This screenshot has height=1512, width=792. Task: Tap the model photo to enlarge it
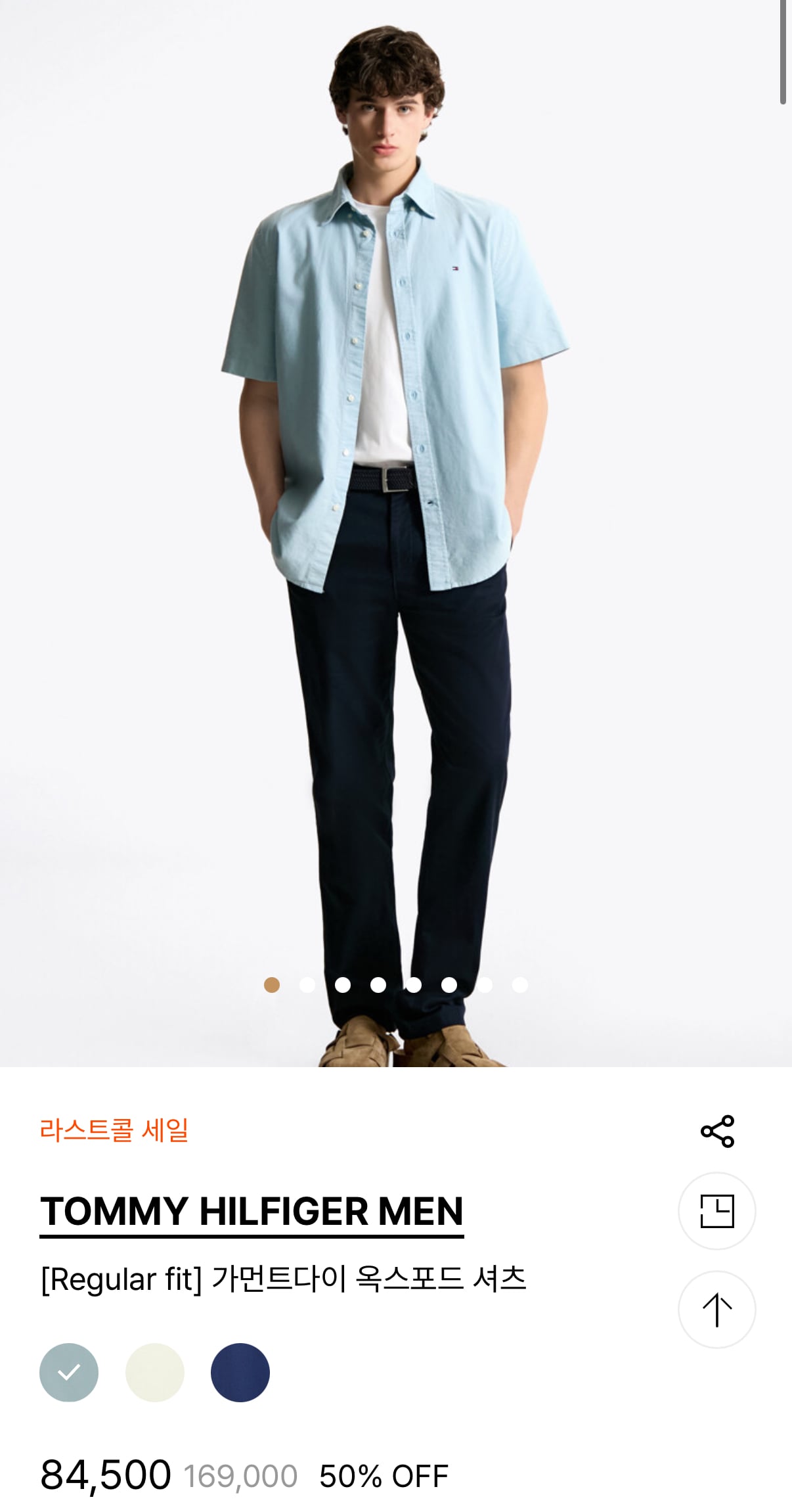click(394, 526)
